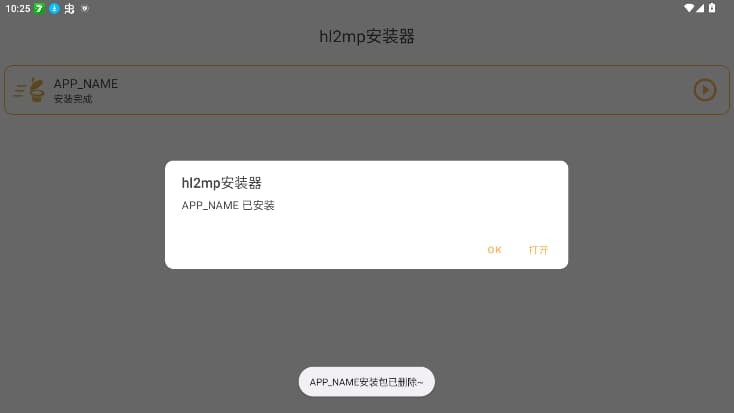Confirm the dialog with OK
The width and height of the screenshot is (734, 413).
point(494,250)
